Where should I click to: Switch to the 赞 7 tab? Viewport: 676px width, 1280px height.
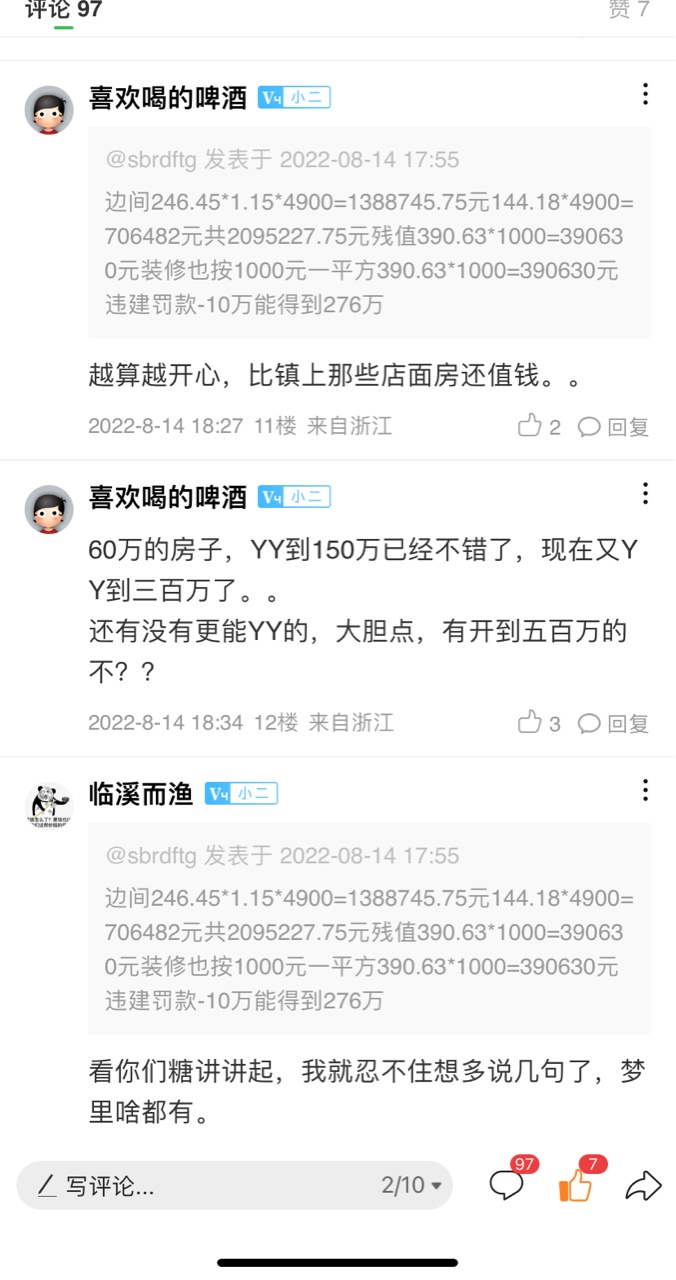(629, 10)
